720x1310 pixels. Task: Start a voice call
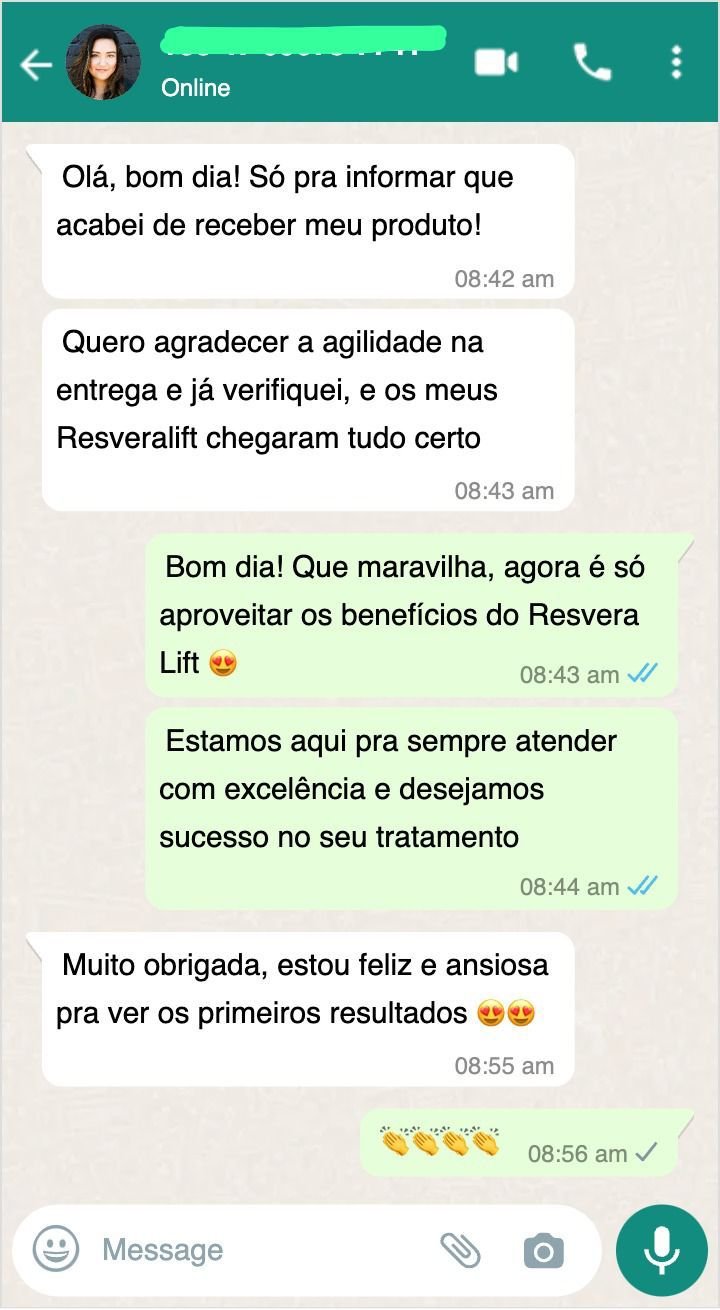pos(592,62)
